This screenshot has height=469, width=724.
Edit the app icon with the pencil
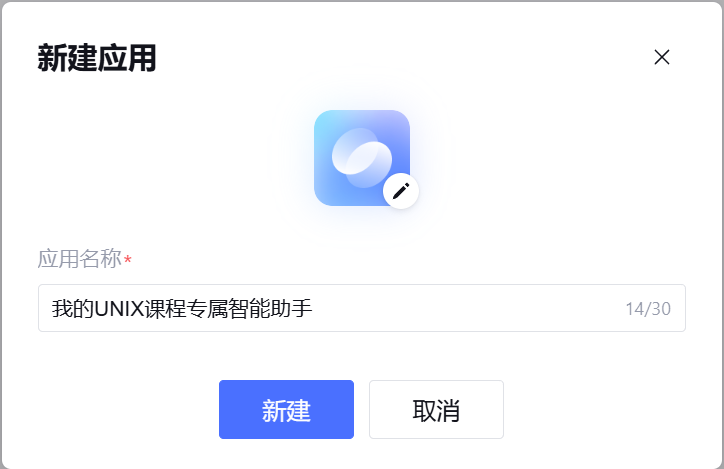(x=401, y=191)
